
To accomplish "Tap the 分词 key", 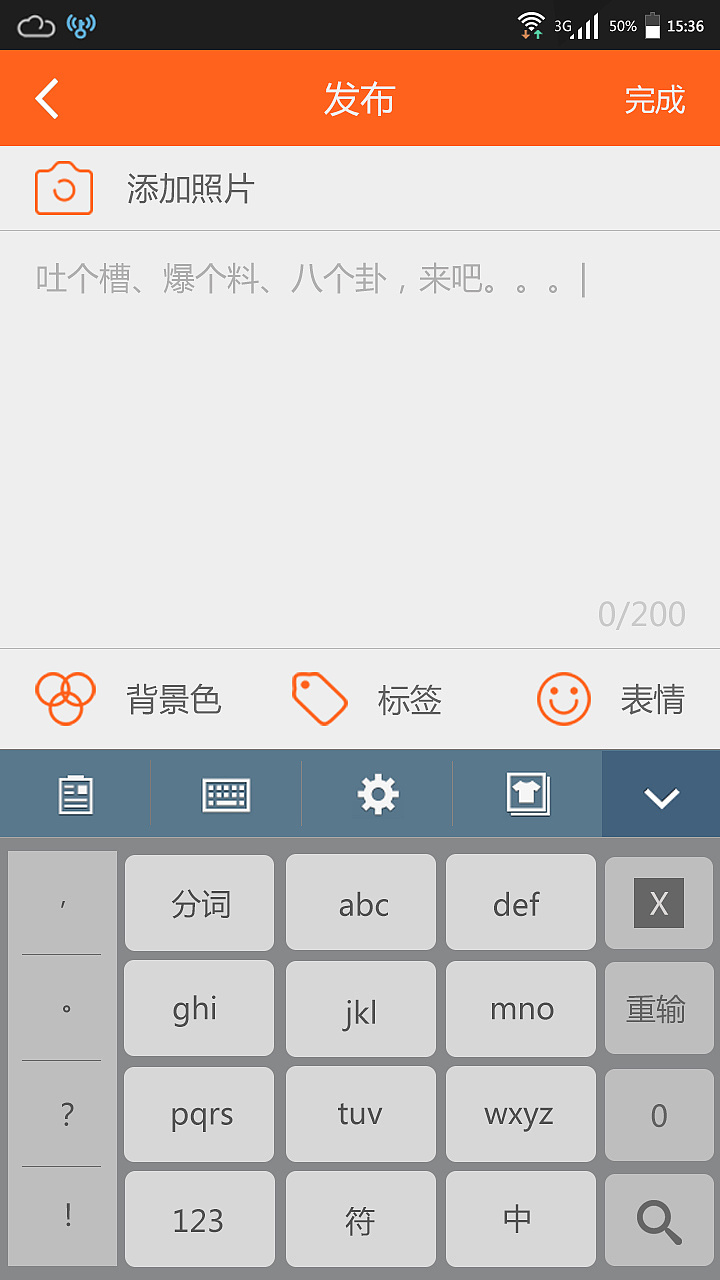I will [x=199, y=903].
